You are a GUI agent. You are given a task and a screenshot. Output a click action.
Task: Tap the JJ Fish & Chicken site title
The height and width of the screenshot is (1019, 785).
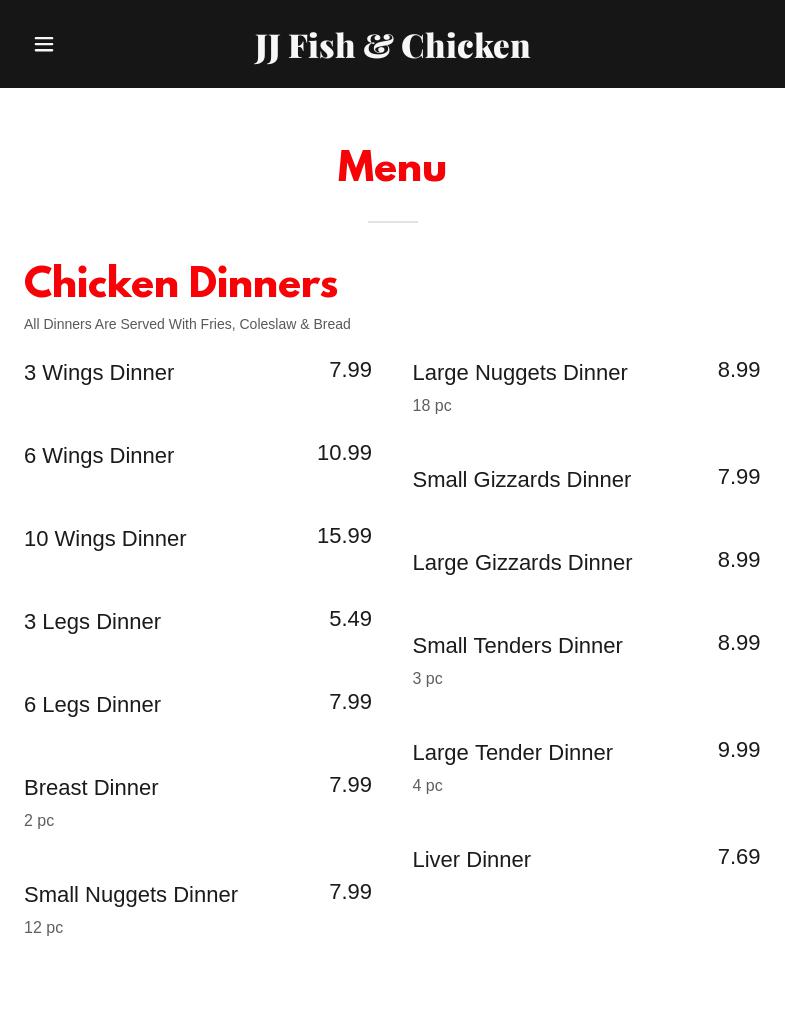392,45
